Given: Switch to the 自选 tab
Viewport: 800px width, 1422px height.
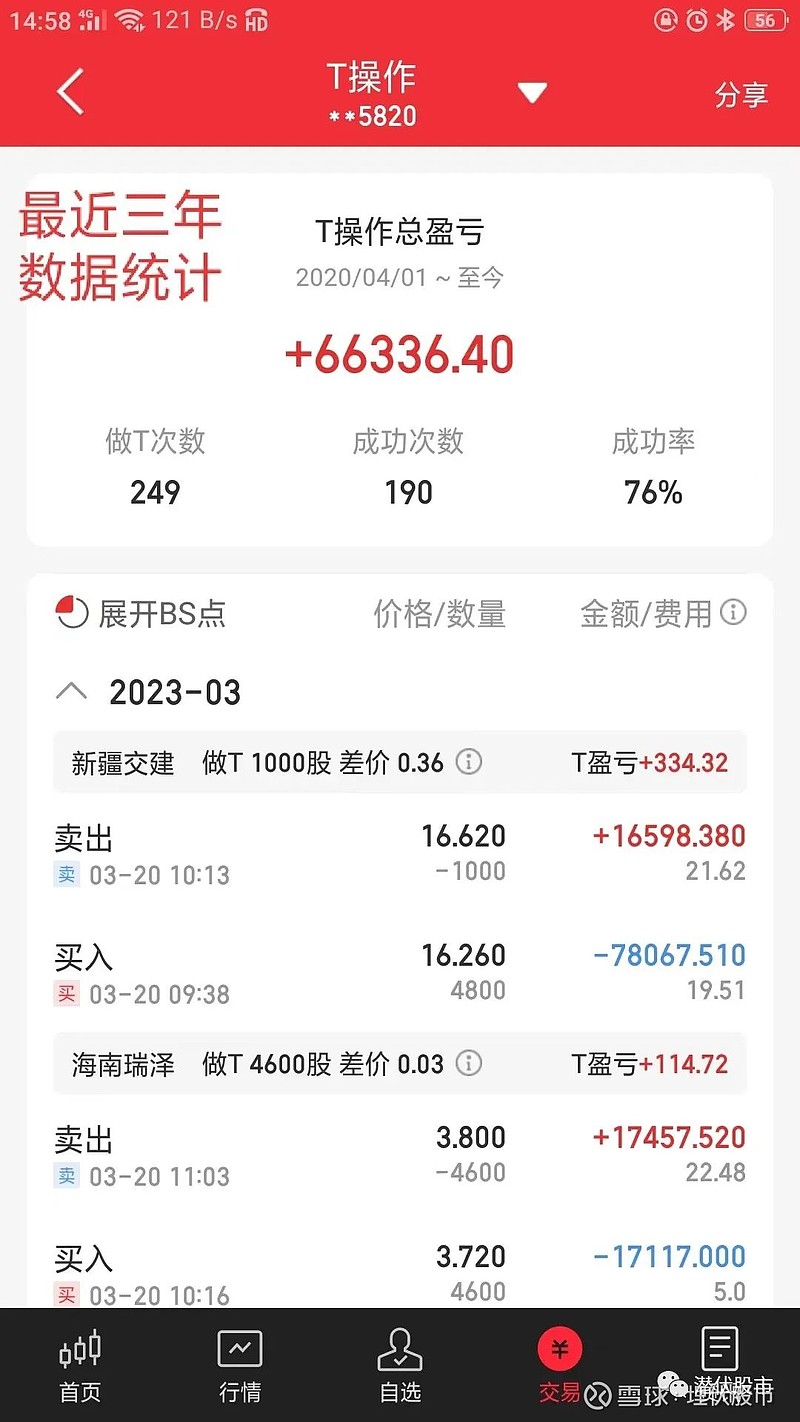Looking at the screenshot, I should point(400,1365).
